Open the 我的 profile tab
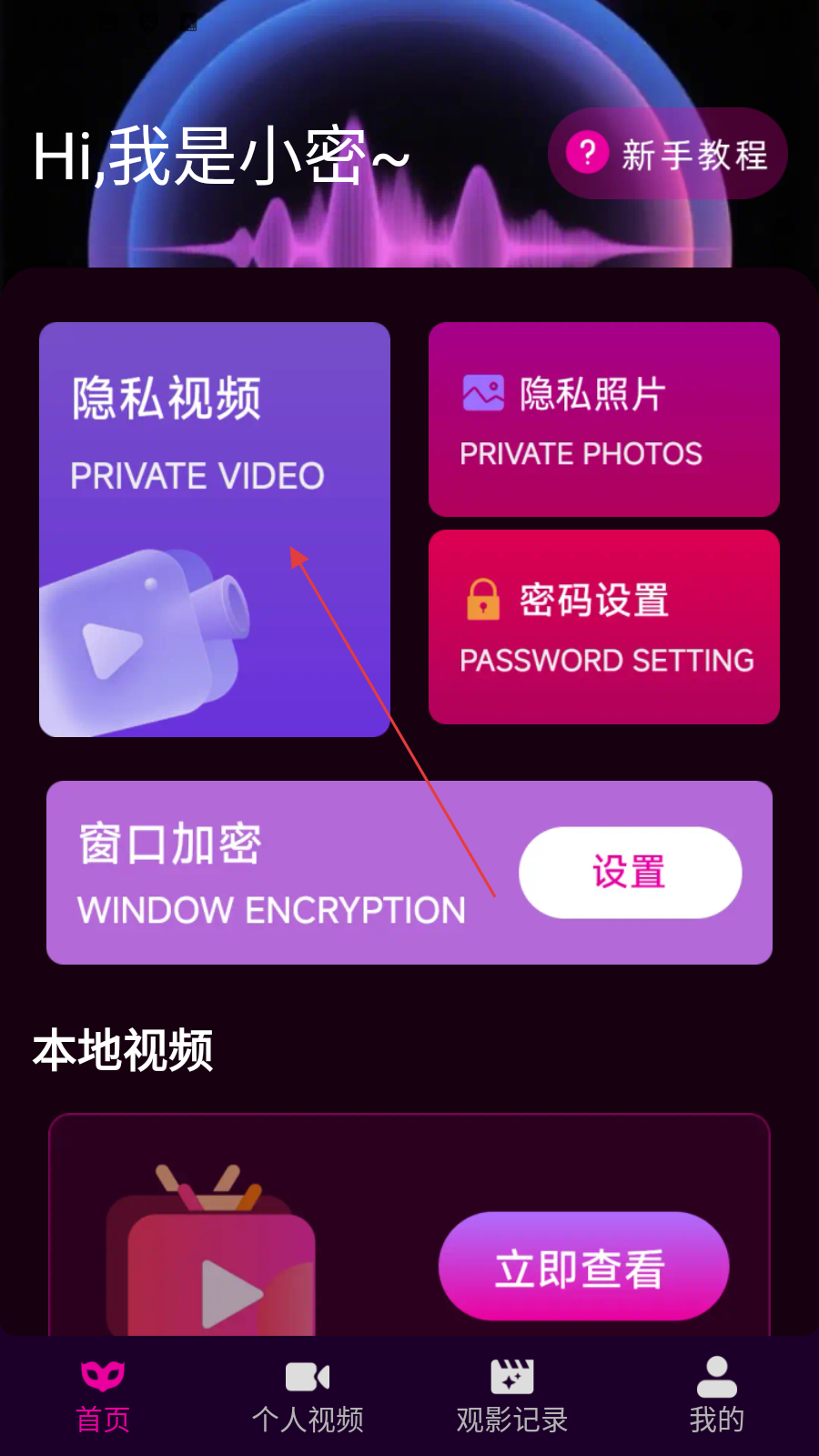Image resolution: width=819 pixels, height=1456 pixels. [x=716, y=1396]
